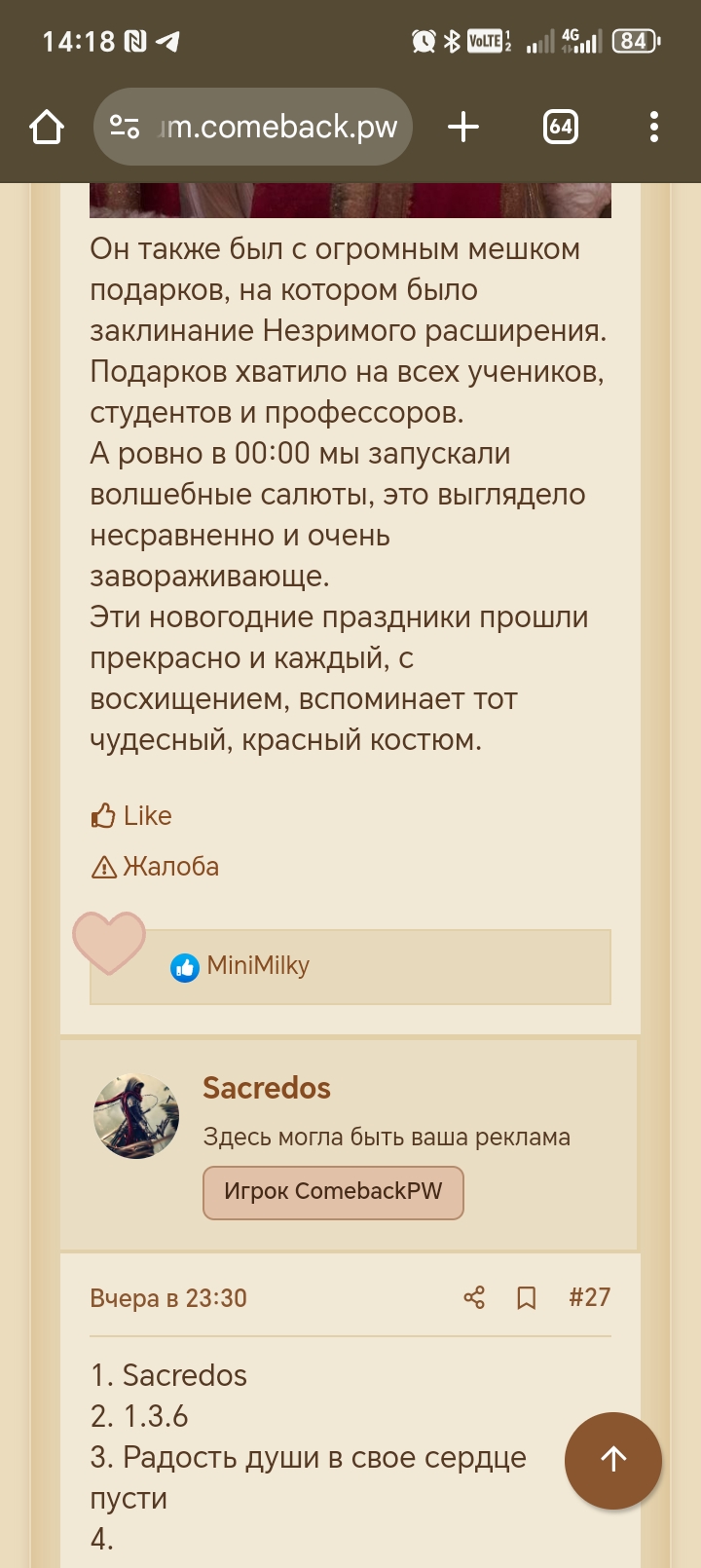This screenshot has width=701, height=1568.
Task: Open MiniMilky's profile from reactions
Action: (258, 966)
